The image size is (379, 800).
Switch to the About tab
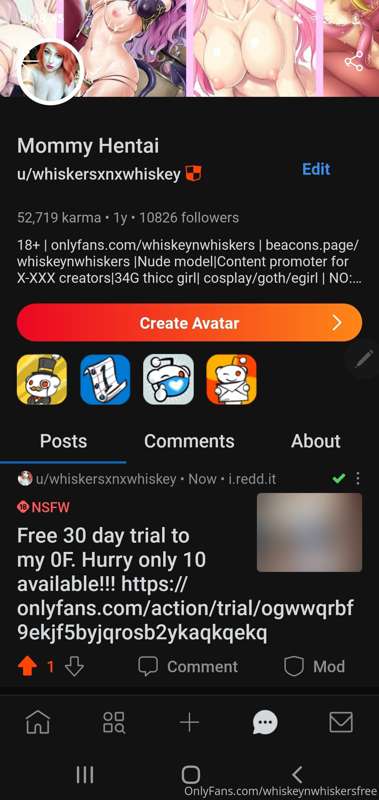pos(316,441)
